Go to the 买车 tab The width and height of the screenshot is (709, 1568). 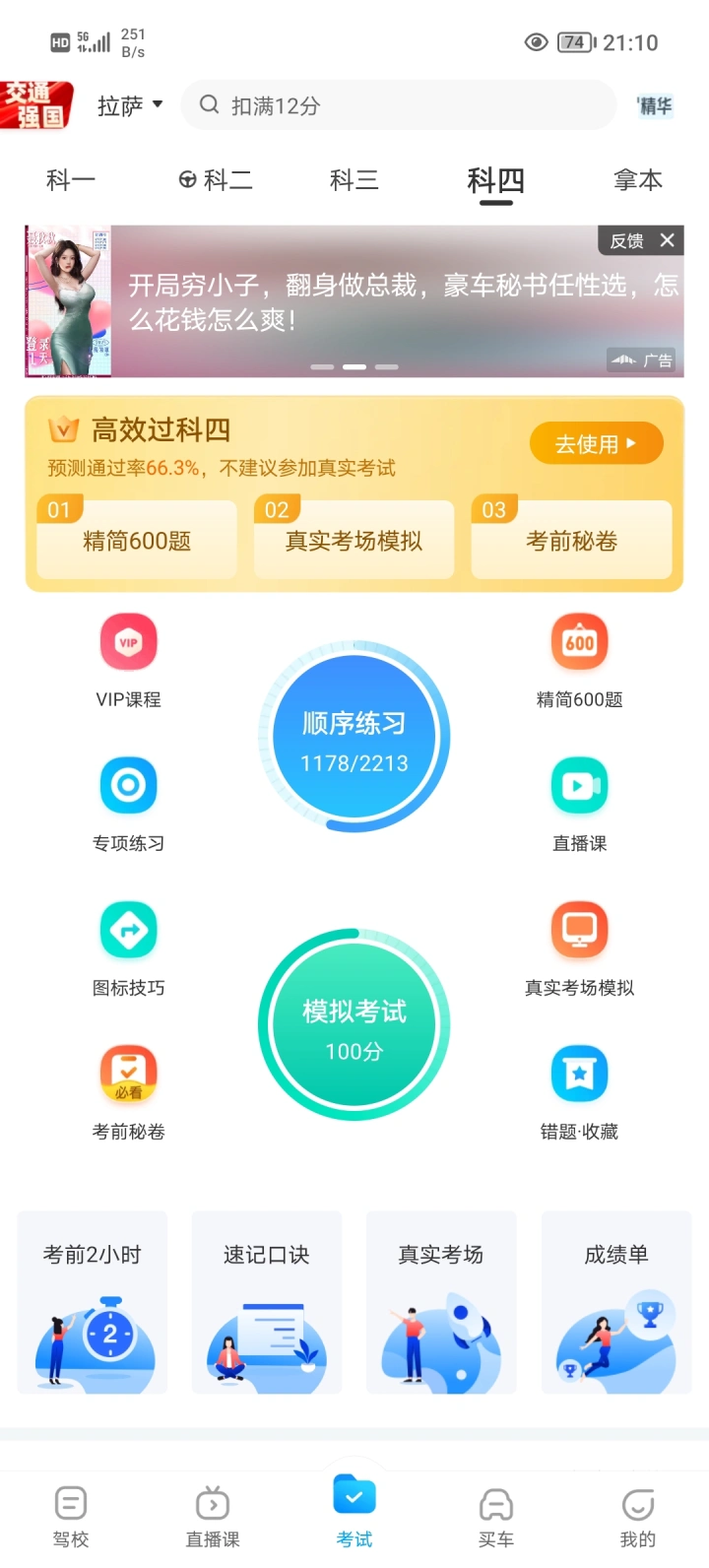[x=495, y=1517]
